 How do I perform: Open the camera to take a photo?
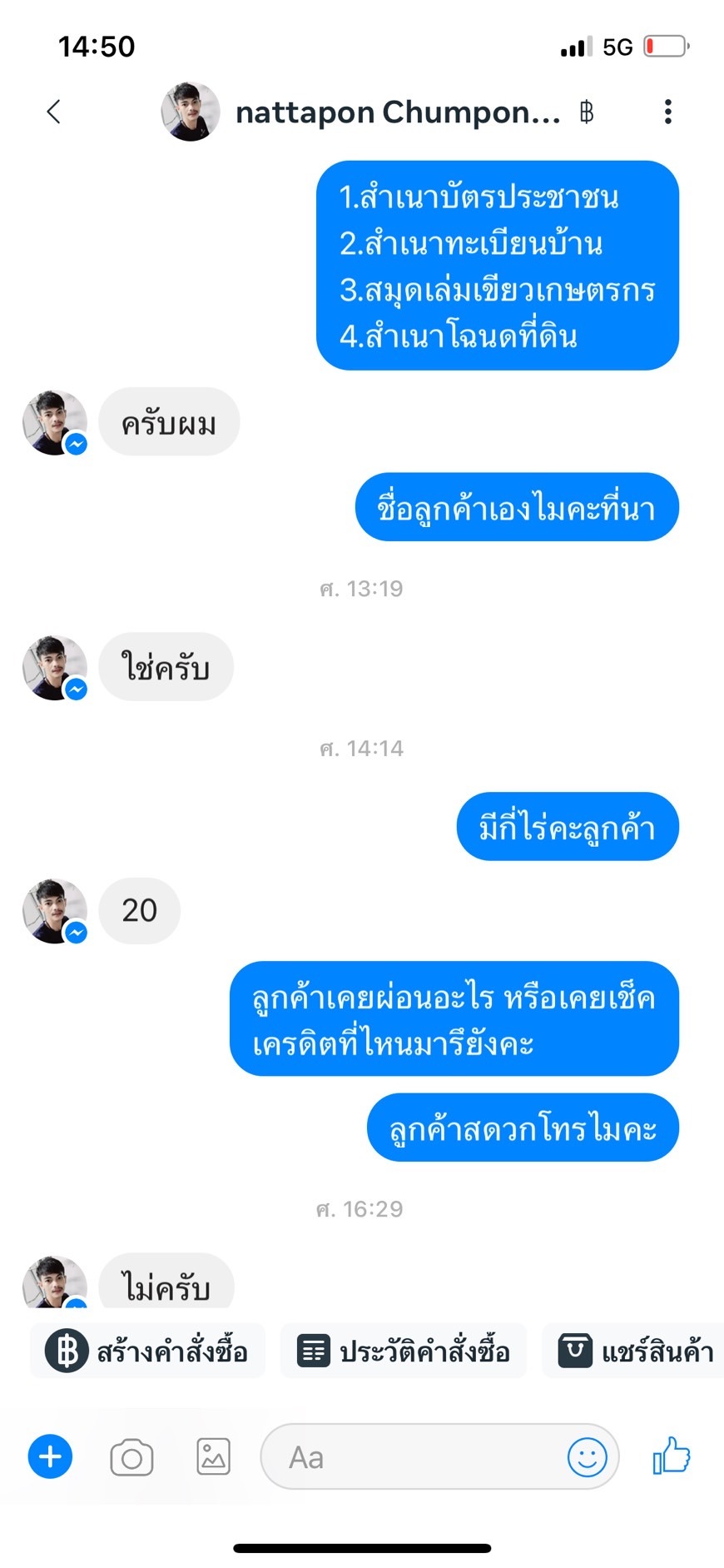pyautogui.click(x=131, y=1457)
